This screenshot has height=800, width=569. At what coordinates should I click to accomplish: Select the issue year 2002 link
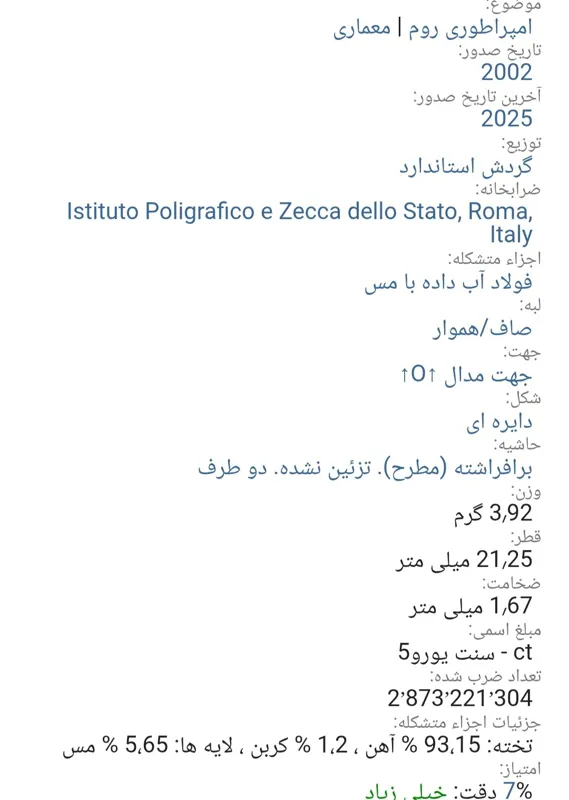(506, 72)
